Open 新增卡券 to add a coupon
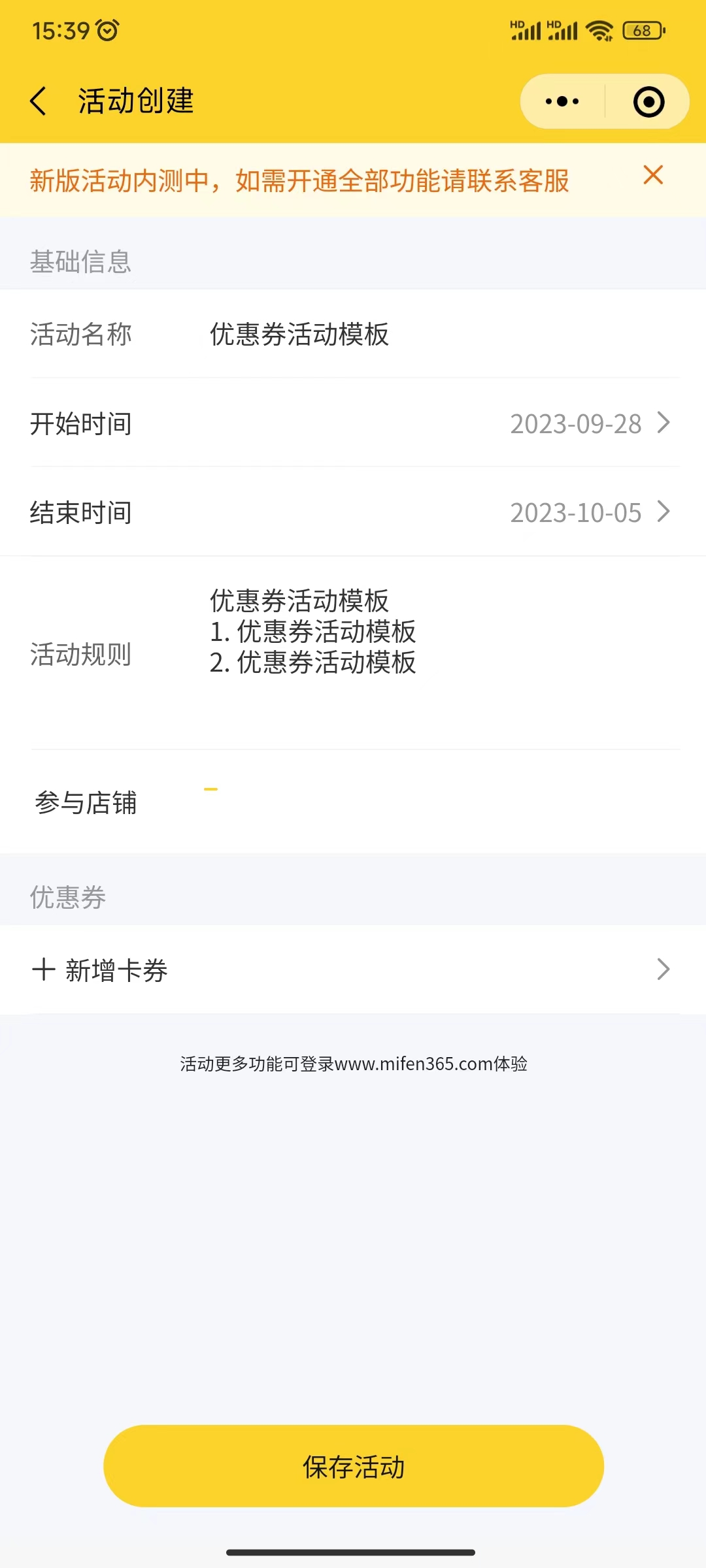 coord(353,970)
